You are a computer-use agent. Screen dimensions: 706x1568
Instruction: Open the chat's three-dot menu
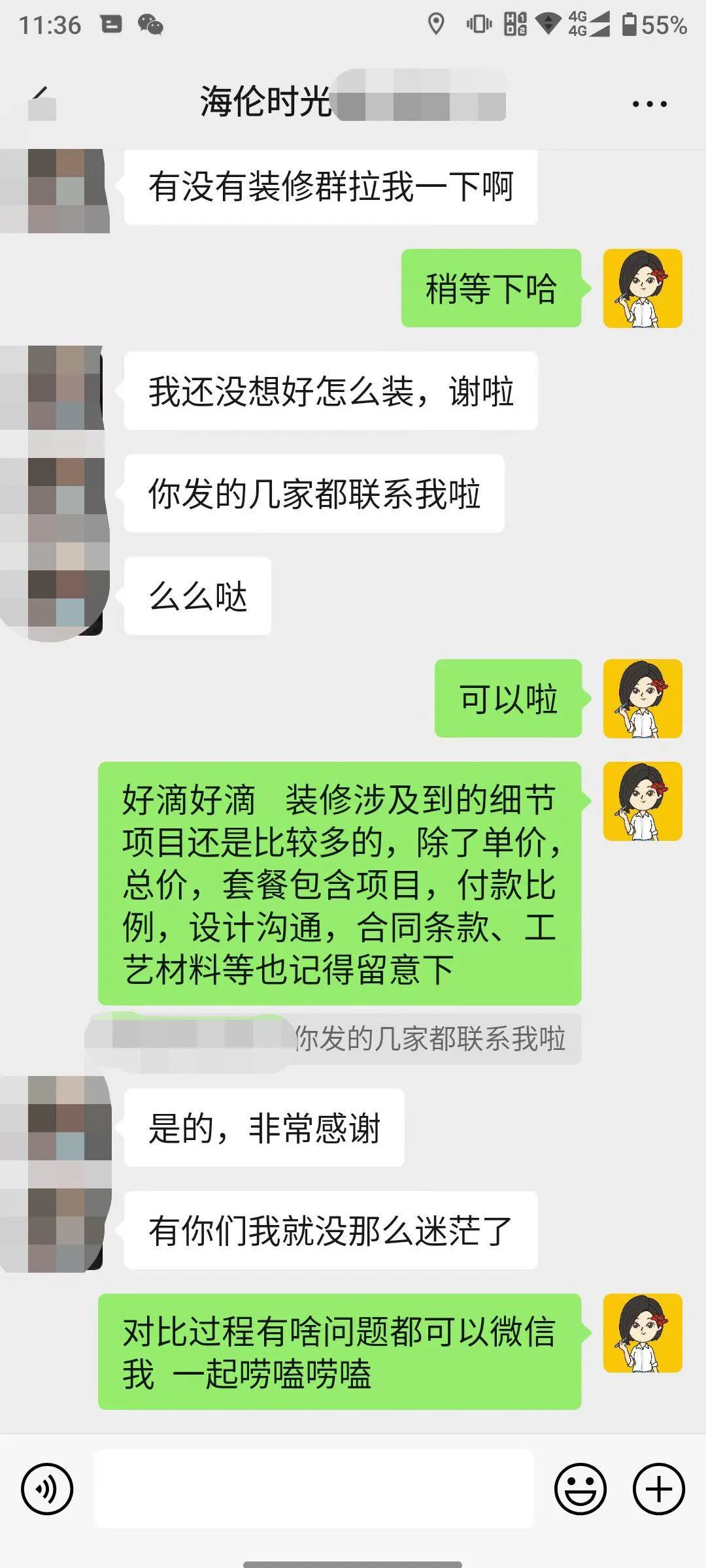(649, 104)
